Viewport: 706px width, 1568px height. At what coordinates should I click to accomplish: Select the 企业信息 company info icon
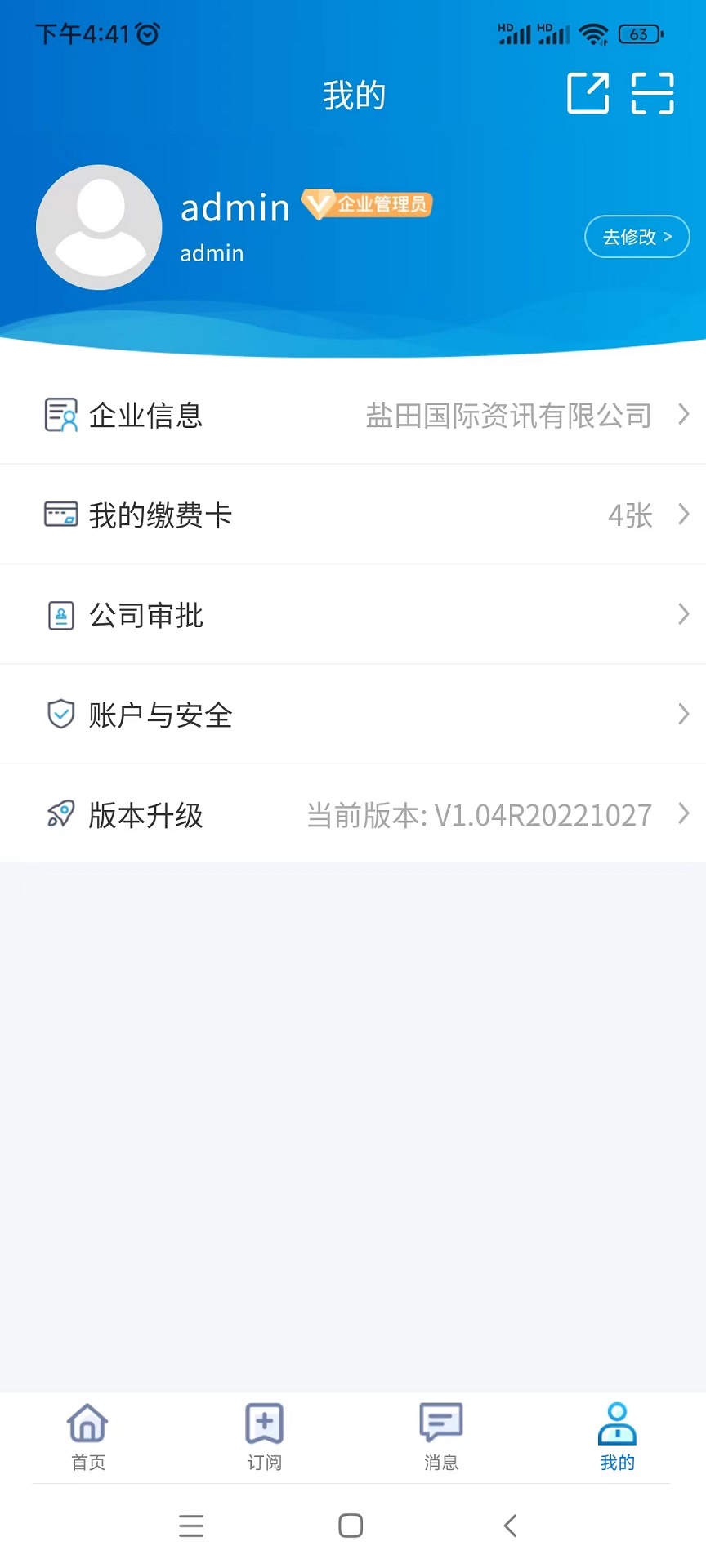[x=60, y=415]
